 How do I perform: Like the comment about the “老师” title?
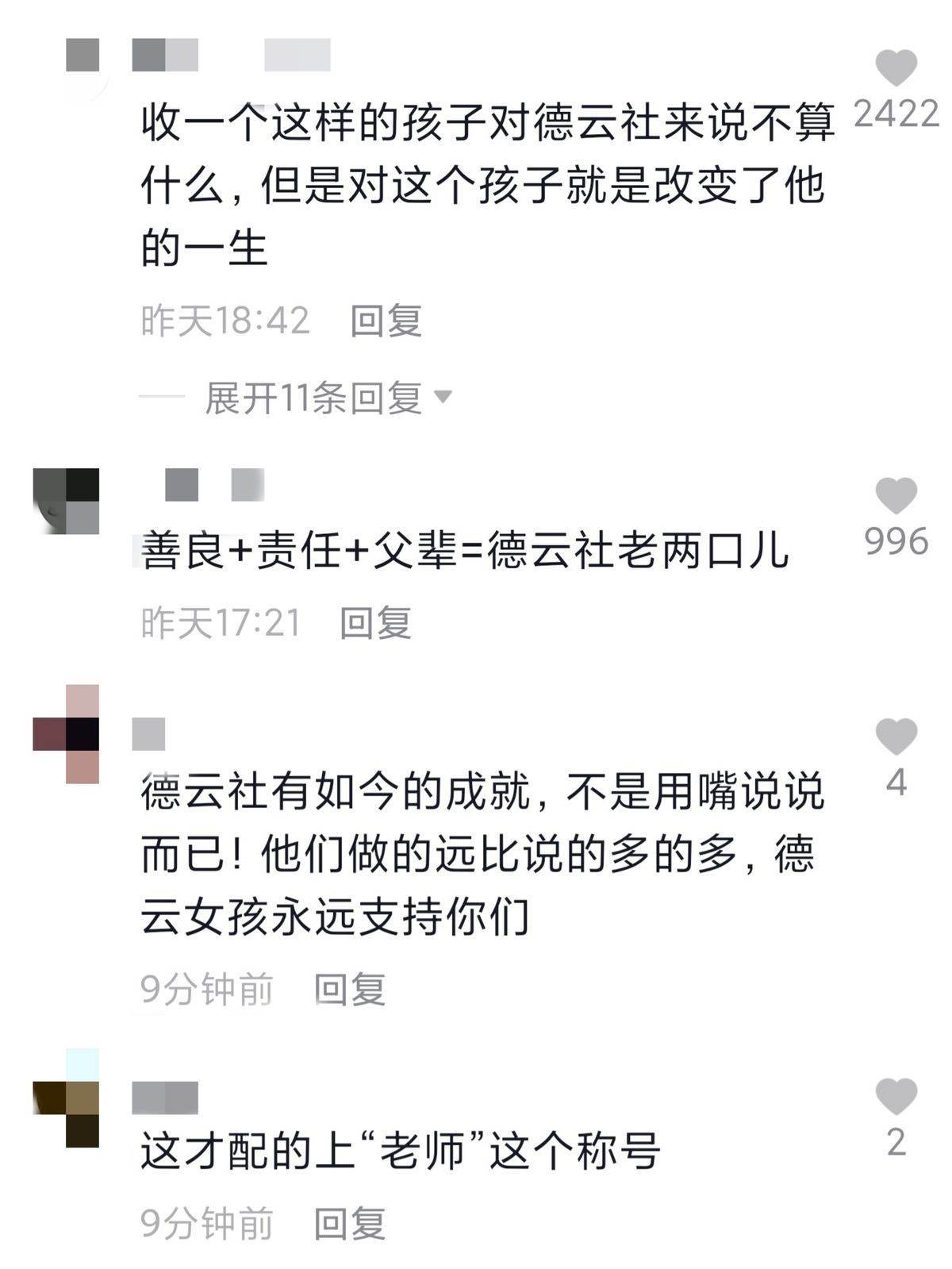pos(896,1097)
